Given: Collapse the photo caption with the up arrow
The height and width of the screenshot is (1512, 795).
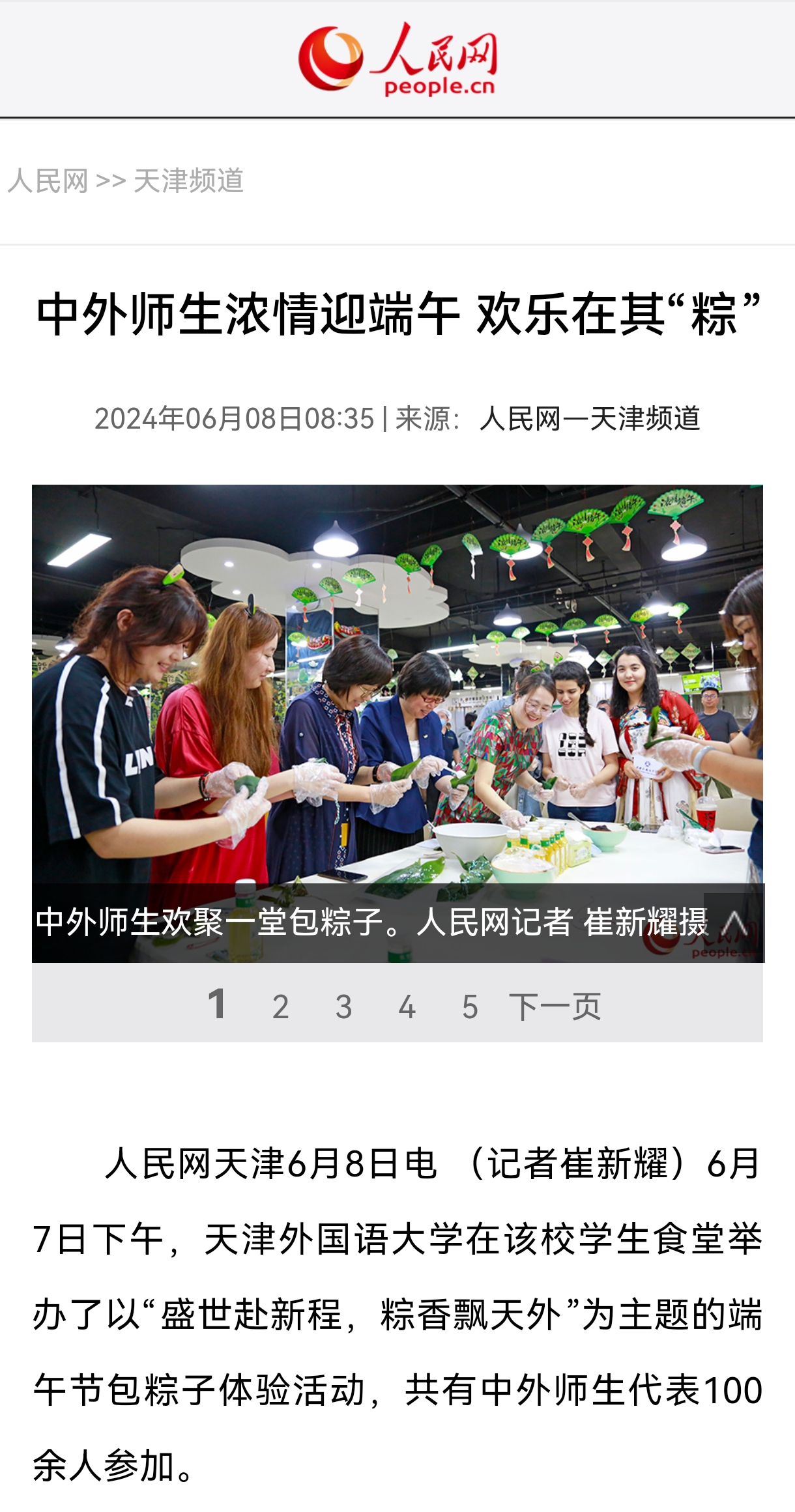Looking at the screenshot, I should (x=734, y=922).
